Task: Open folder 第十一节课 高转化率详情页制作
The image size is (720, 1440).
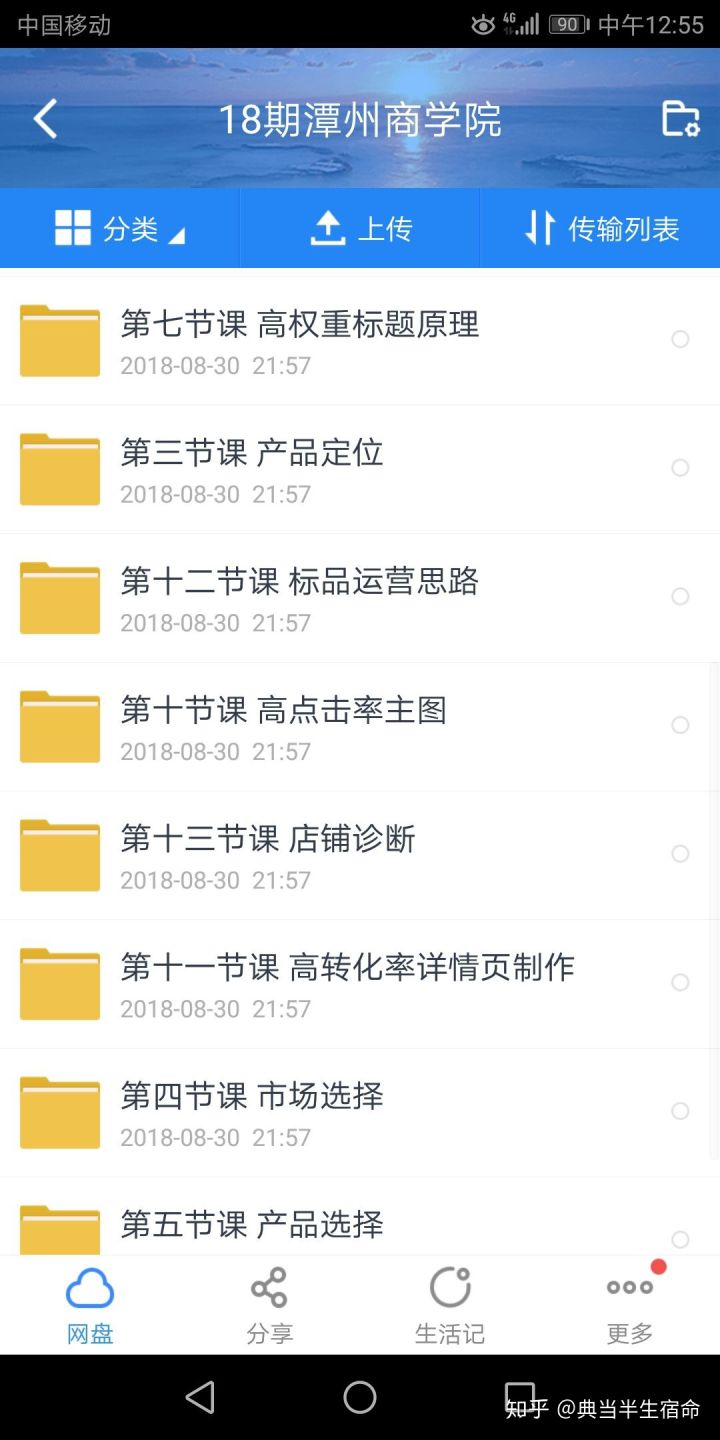Action: pos(347,983)
